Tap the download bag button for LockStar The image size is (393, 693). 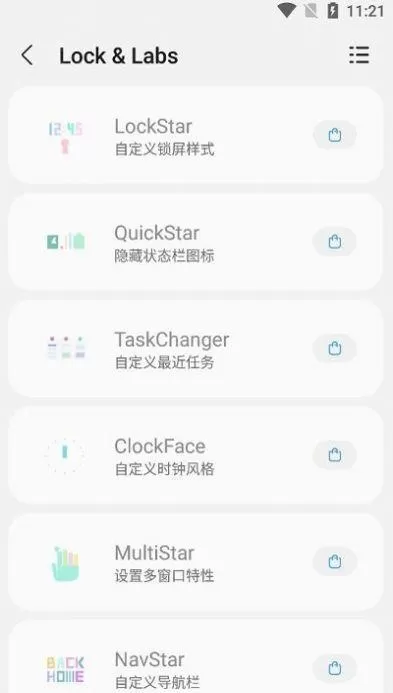[335, 135]
